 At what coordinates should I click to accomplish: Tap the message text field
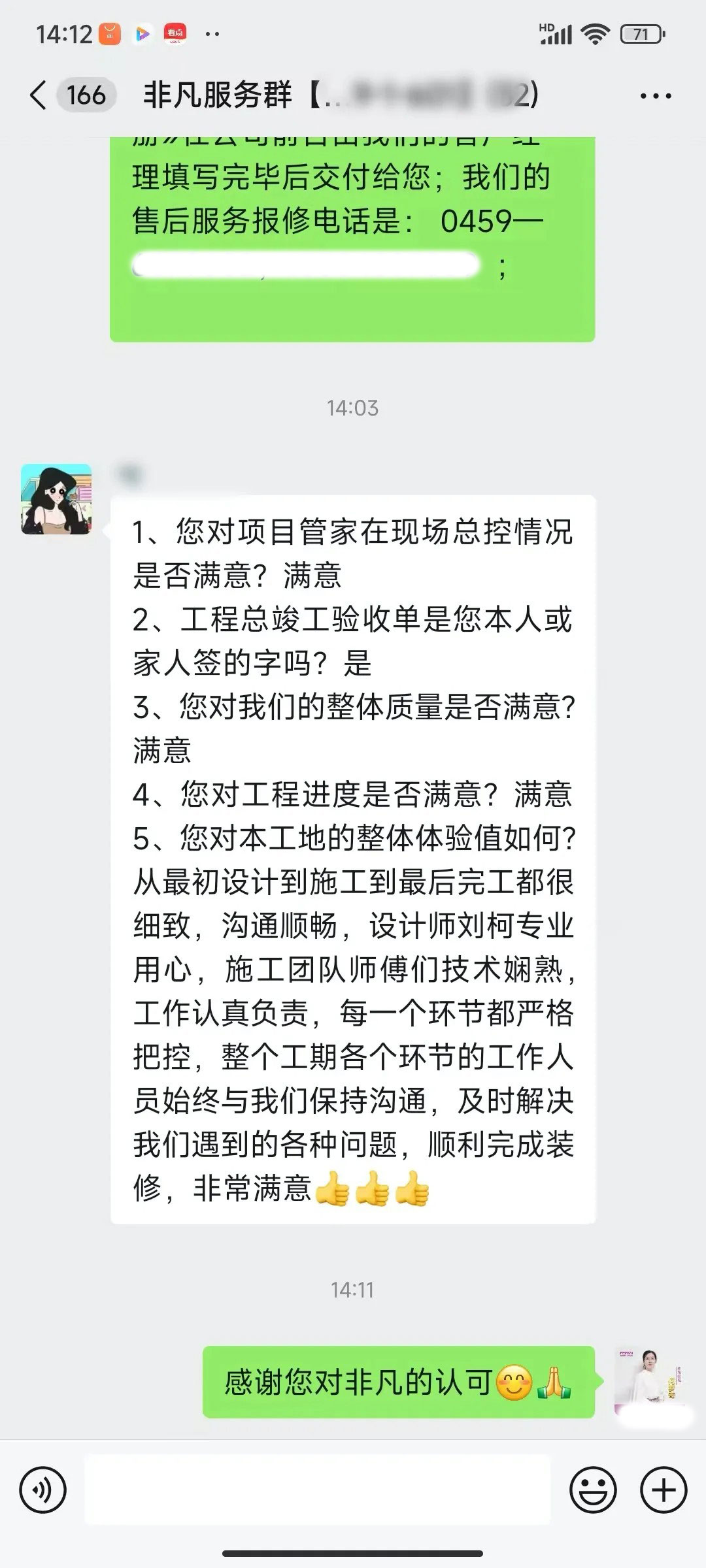(317, 1490)
